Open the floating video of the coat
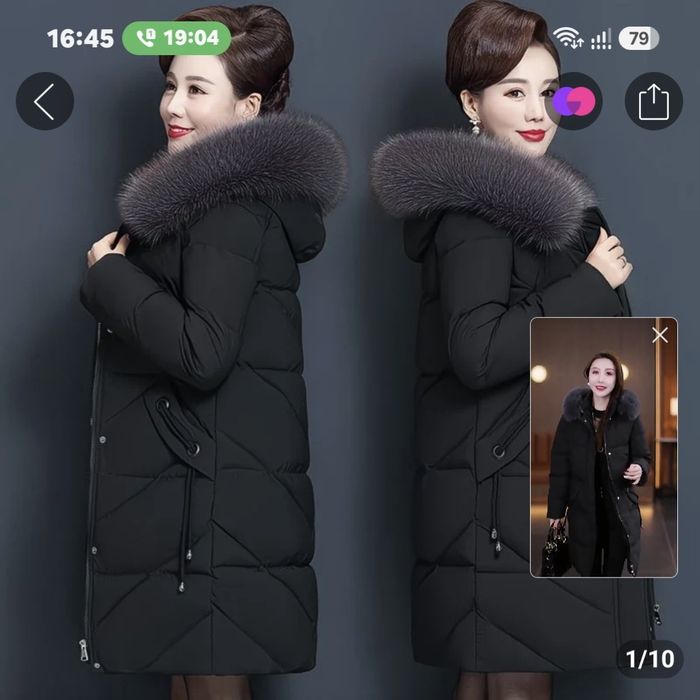 [604, 447]
